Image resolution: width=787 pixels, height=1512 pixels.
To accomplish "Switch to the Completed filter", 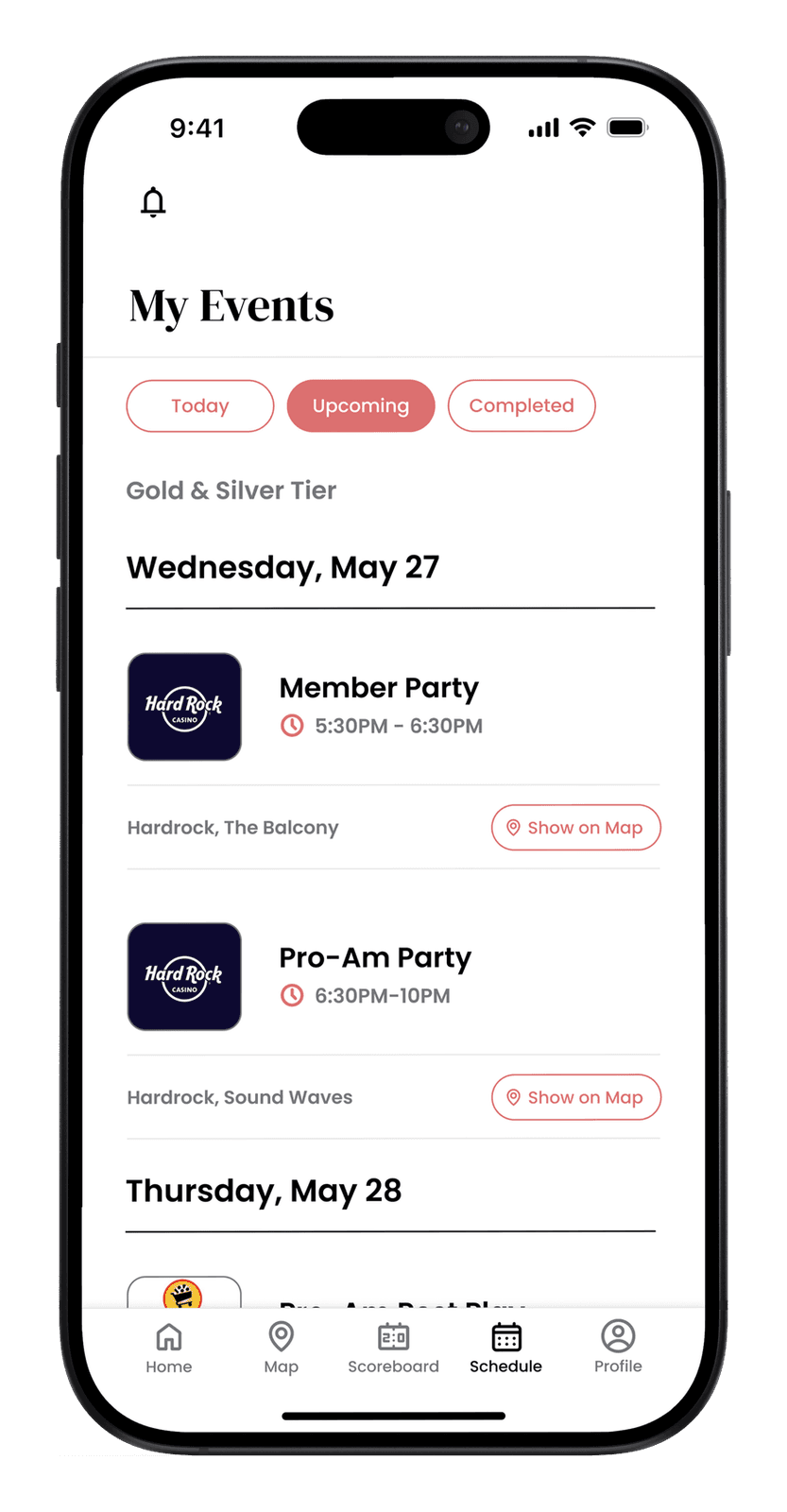I will pyautogui.click(x=522, y=406).
